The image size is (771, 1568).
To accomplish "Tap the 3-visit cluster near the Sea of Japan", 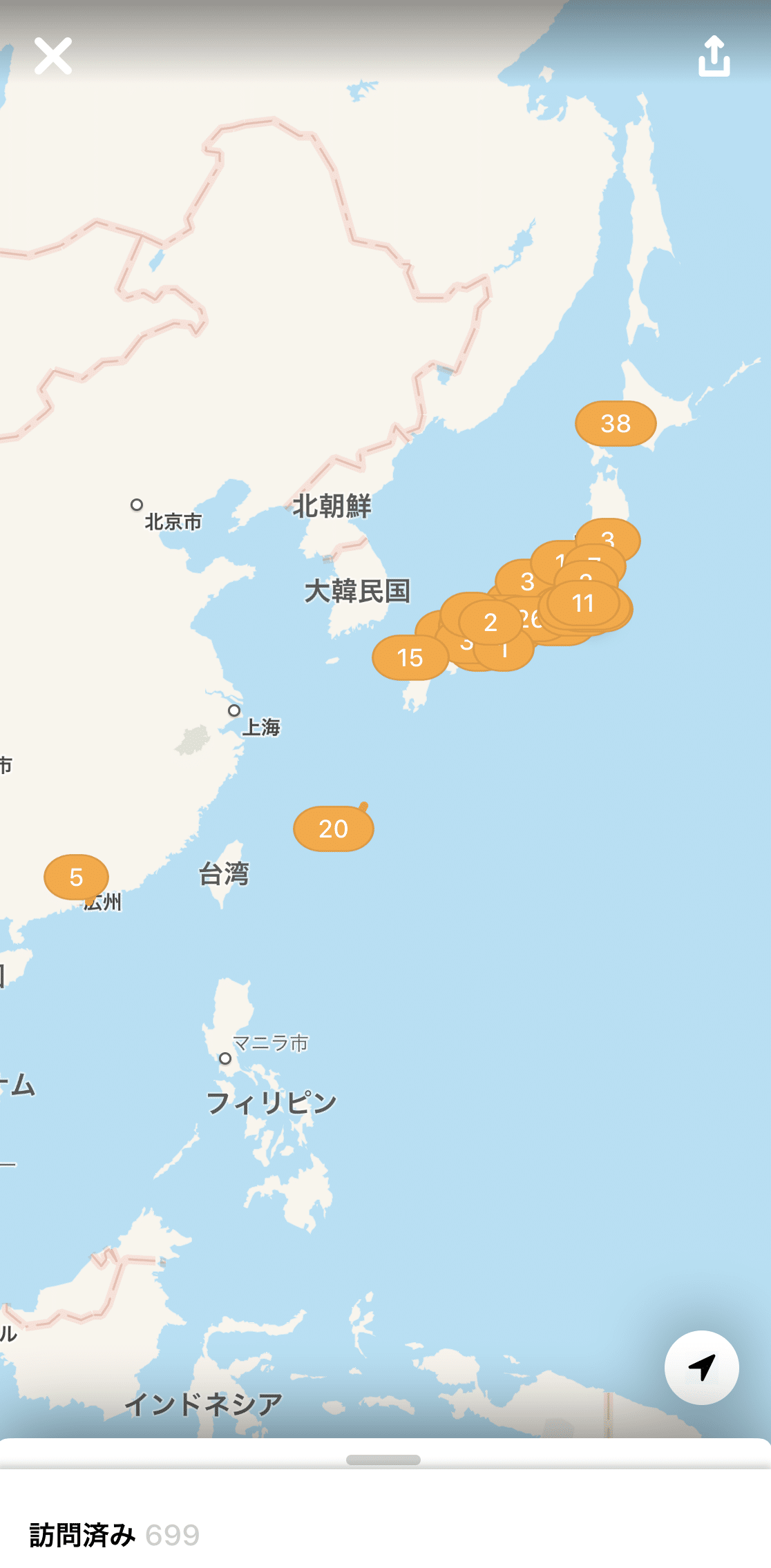I will tap(527, 582).
